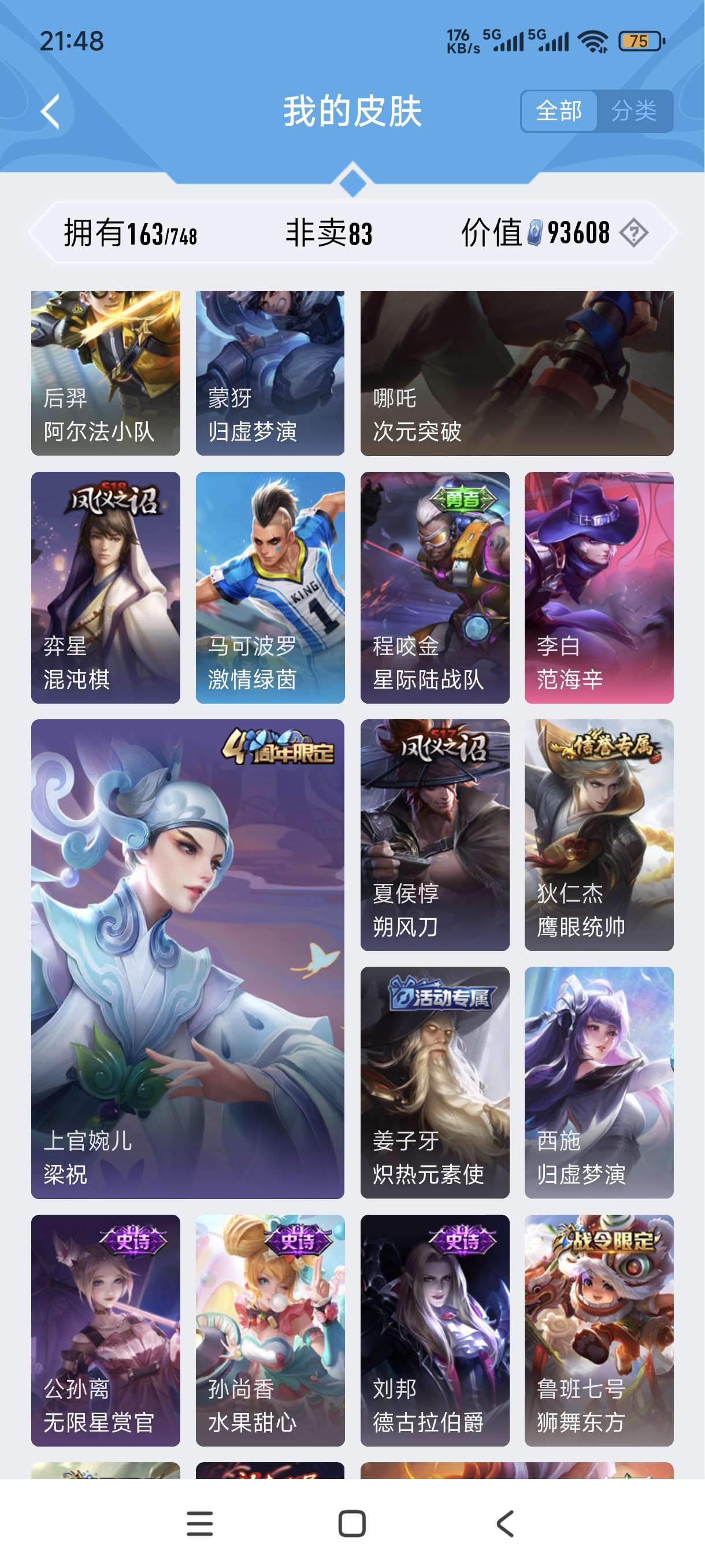Tap the system home button
The image size is (705, 1568).
(351, 1523)
